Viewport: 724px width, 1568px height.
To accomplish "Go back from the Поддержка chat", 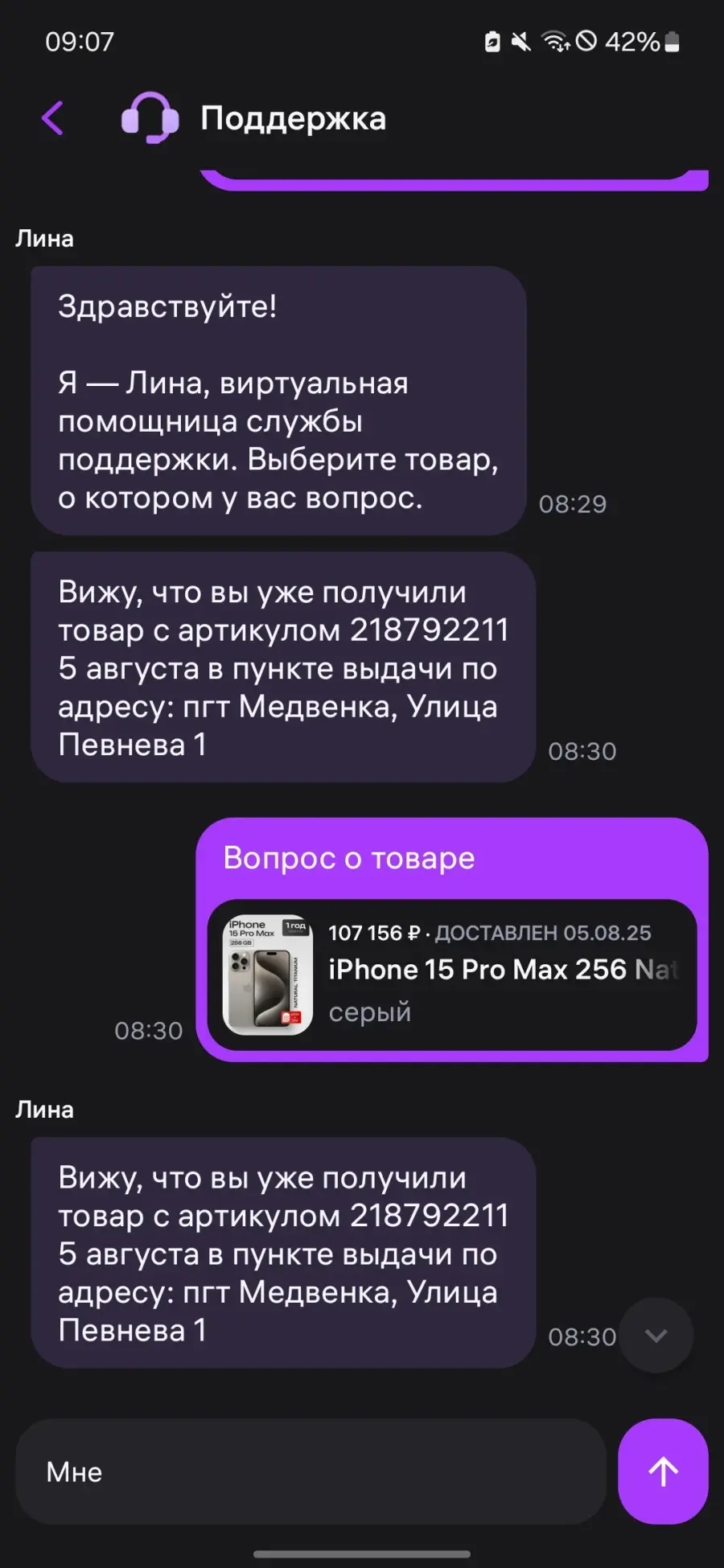I will coord(53,118).
